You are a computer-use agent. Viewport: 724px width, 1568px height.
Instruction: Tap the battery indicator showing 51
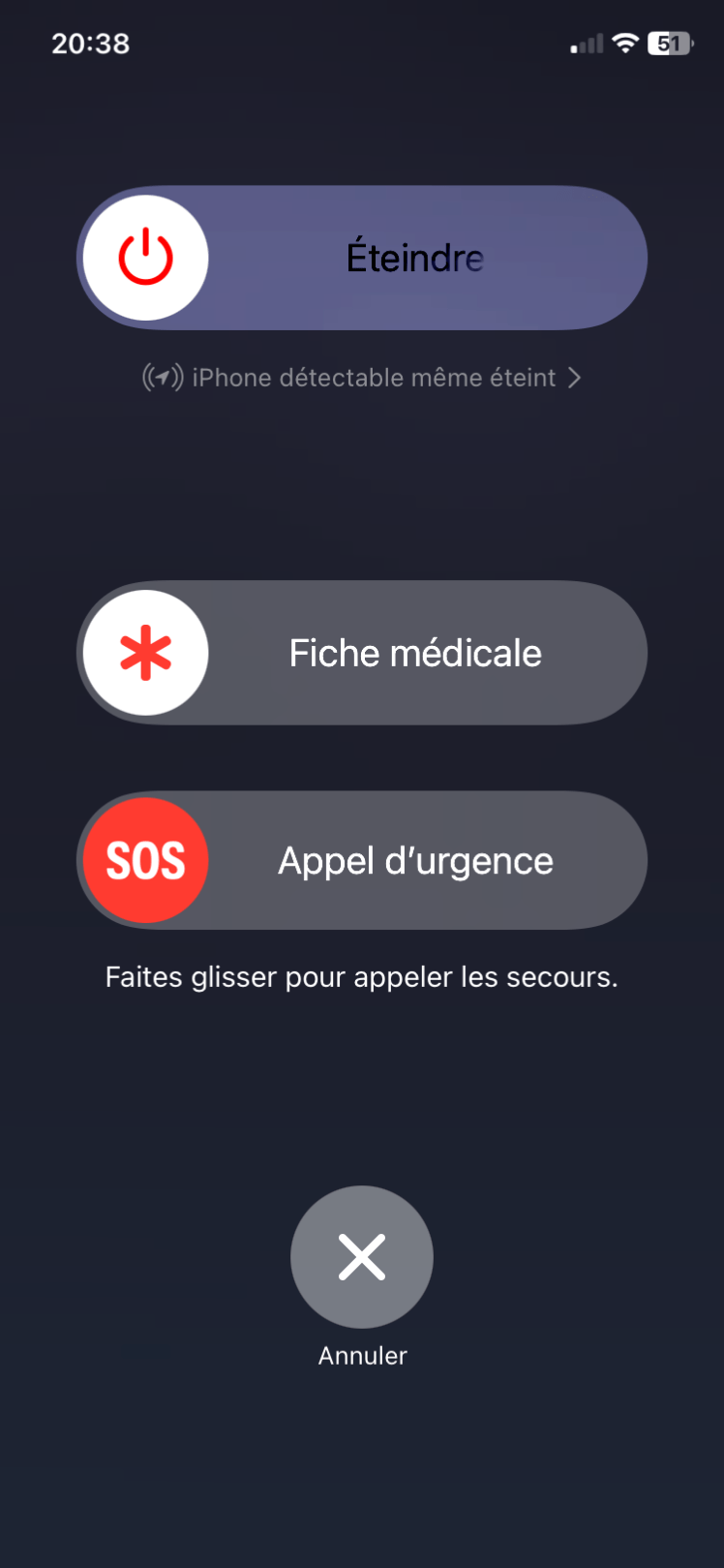click(x=669, y=43)
